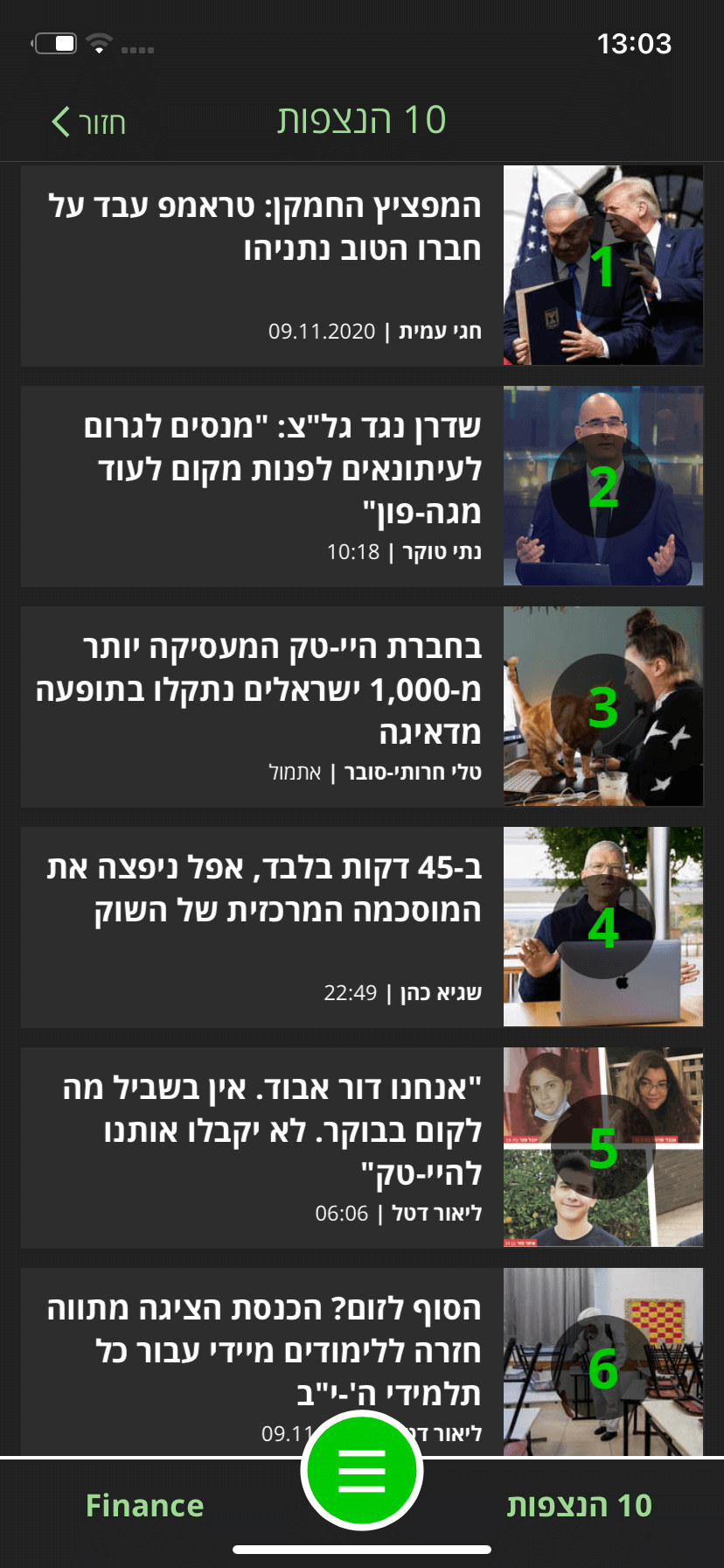This screenshot has width=724, height=1568.
Task: Open the green hamburger menu button
Action: [362, 1471]
